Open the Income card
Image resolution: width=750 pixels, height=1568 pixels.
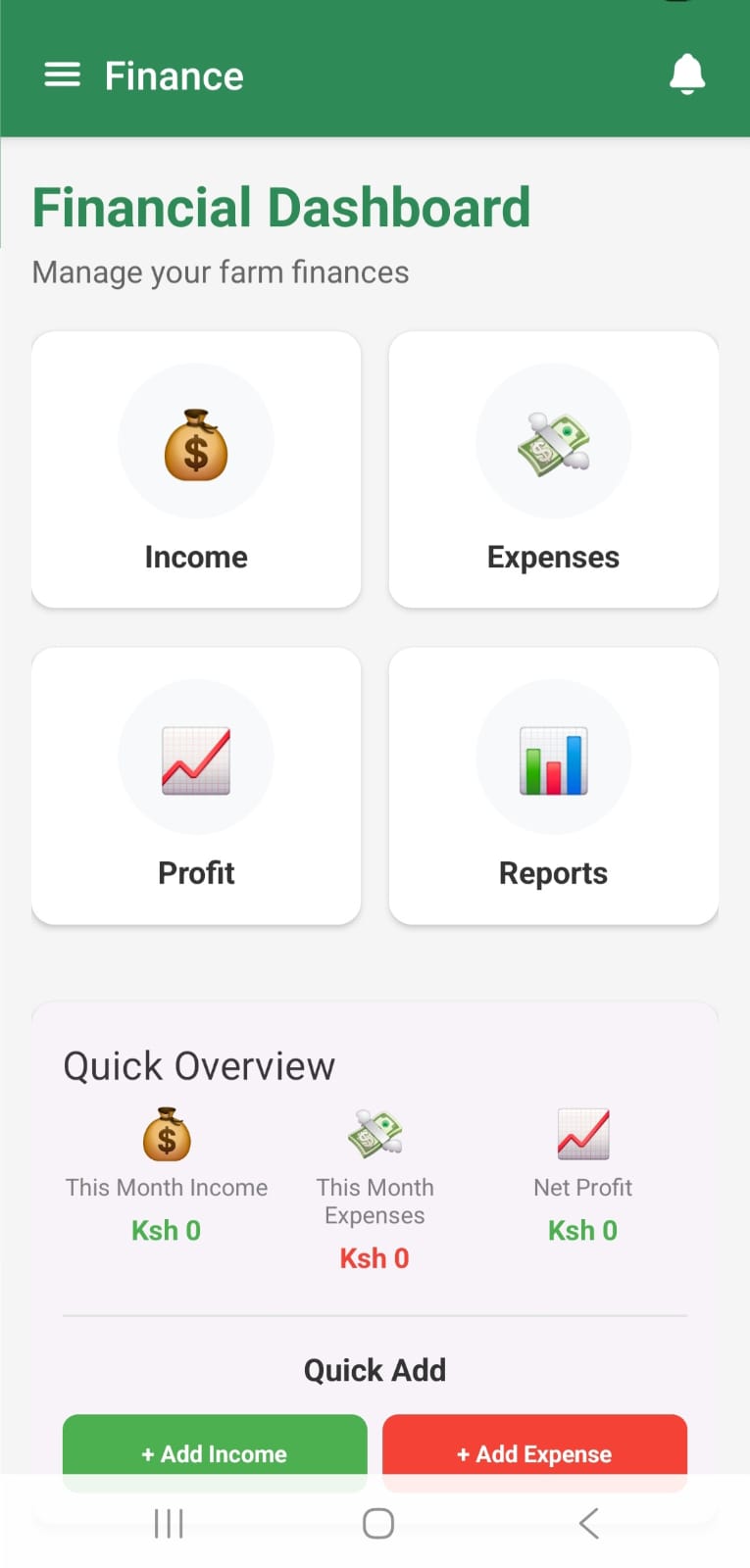tap(196, 470)
